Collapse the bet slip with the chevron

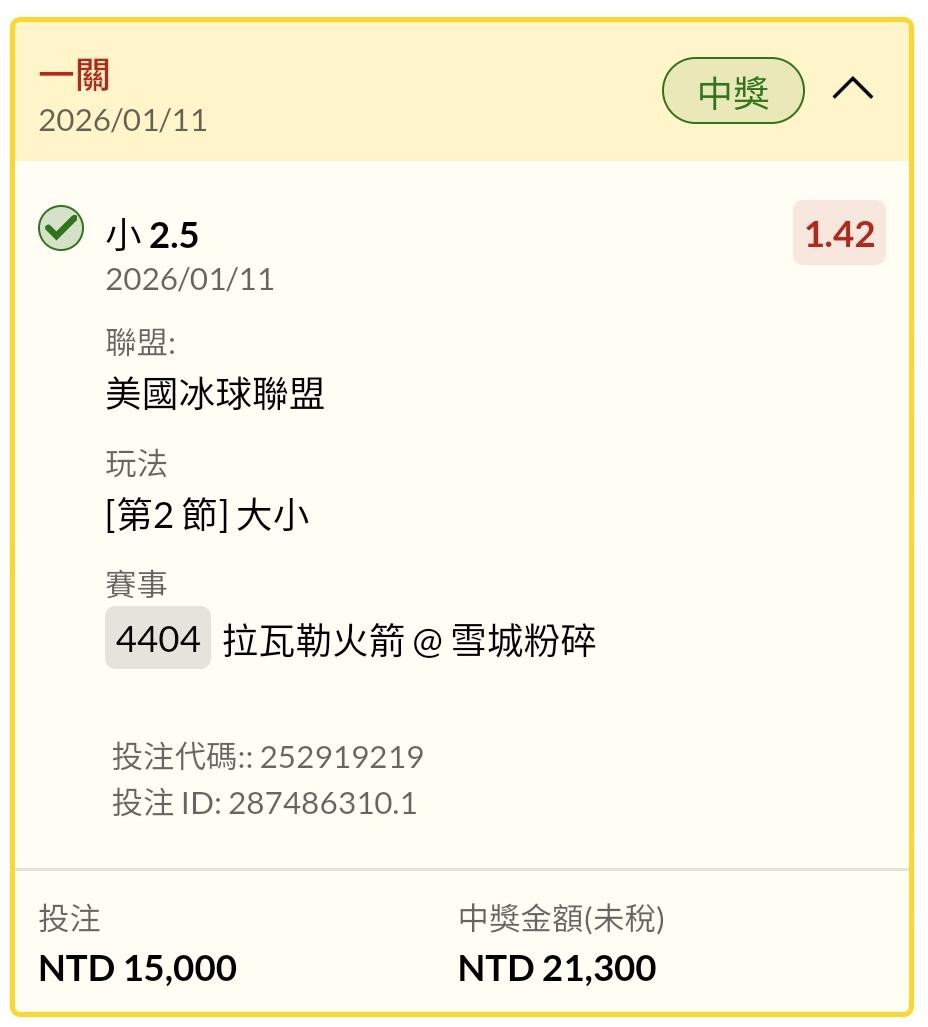point(852,88)
